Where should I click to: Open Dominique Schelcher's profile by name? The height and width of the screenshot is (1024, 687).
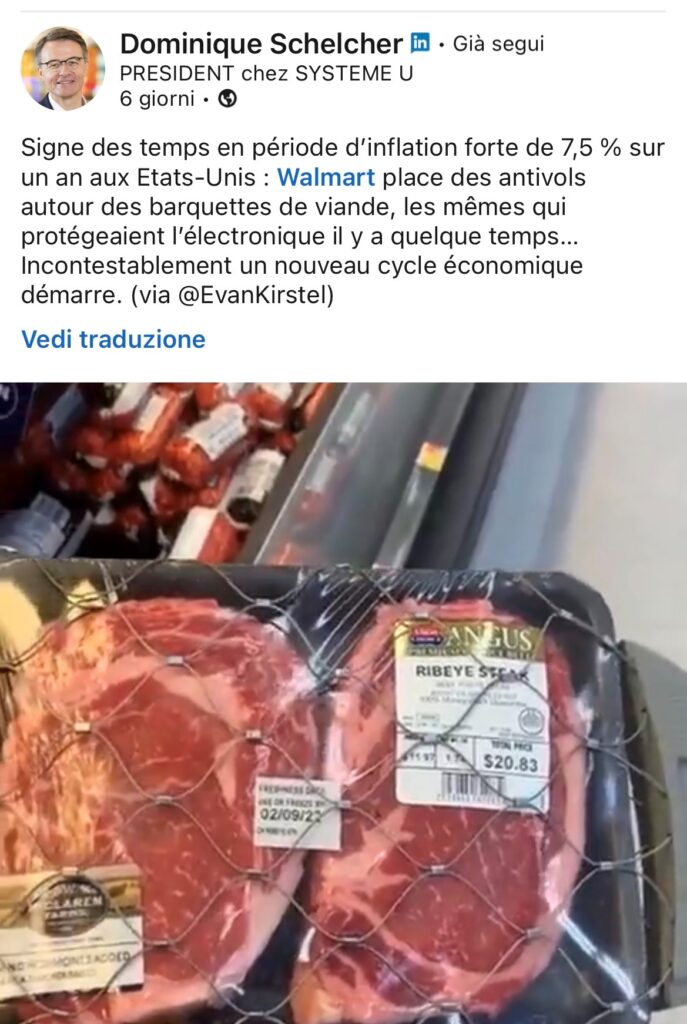tap(261, 44)
